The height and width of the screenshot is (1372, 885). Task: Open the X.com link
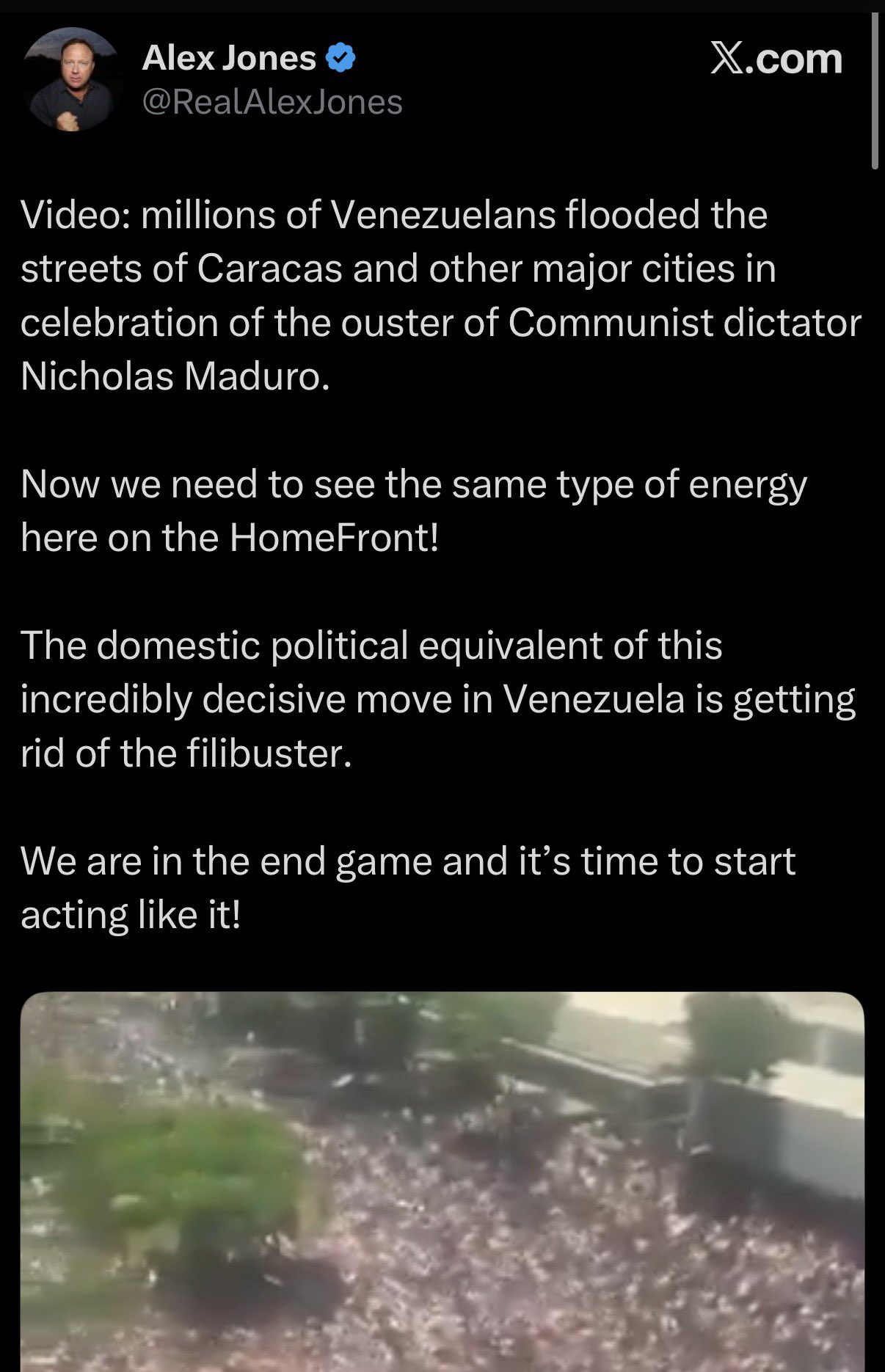776,59
